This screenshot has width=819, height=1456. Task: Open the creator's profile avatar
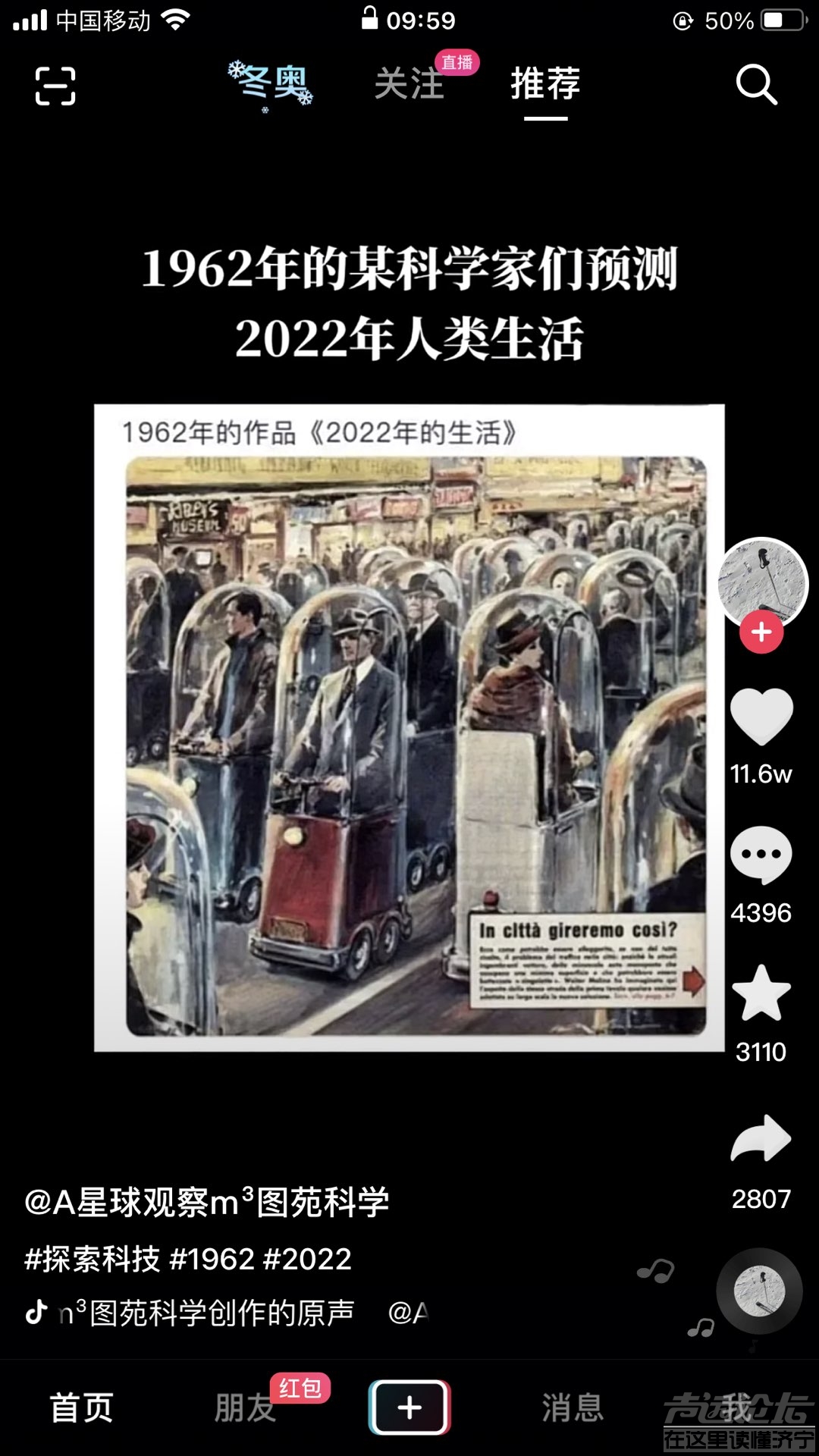(x=762, y=582)
